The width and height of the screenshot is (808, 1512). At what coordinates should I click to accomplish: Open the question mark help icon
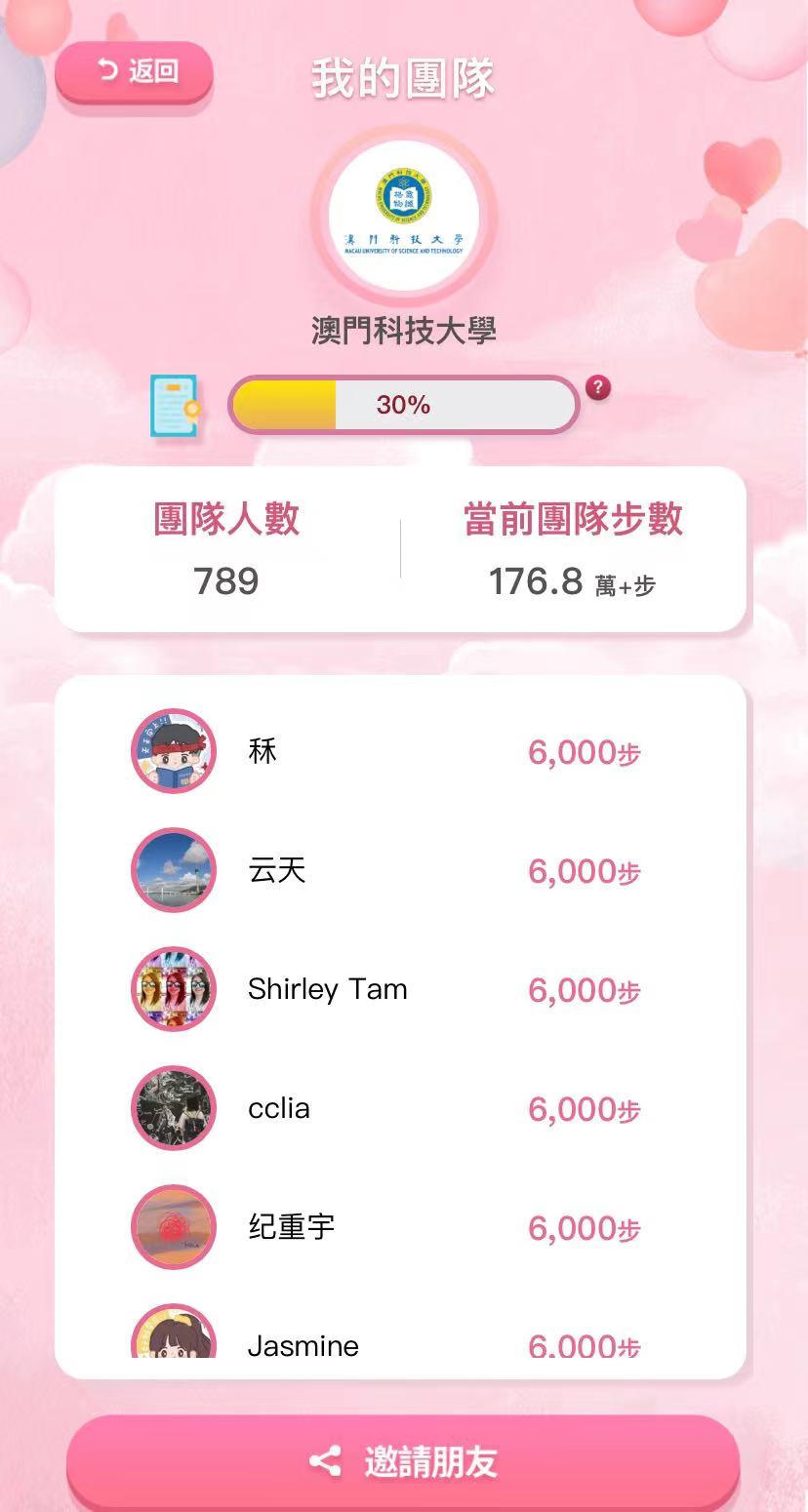click(598, 388)
